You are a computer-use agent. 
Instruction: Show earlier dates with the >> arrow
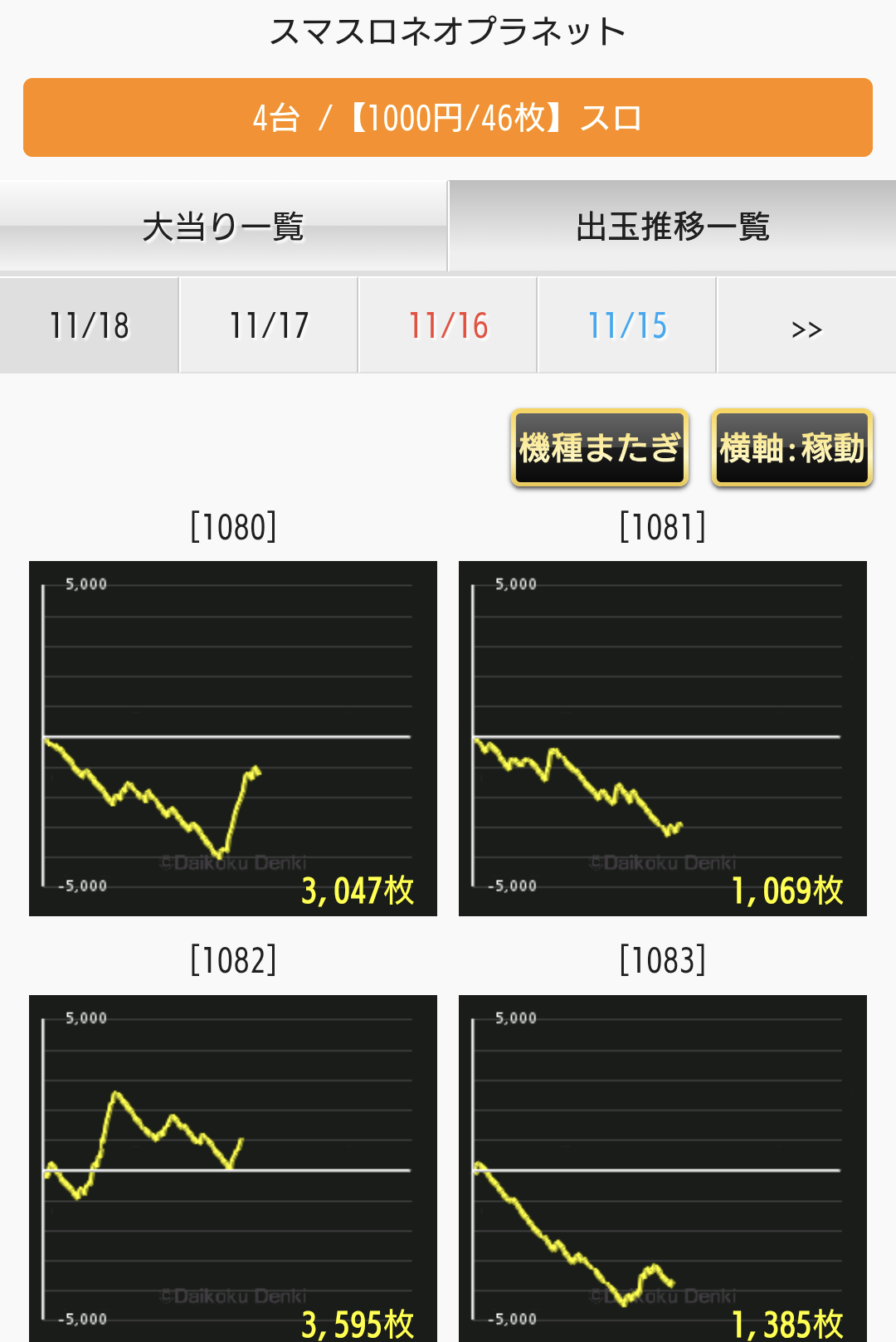(x=806, y=325)
